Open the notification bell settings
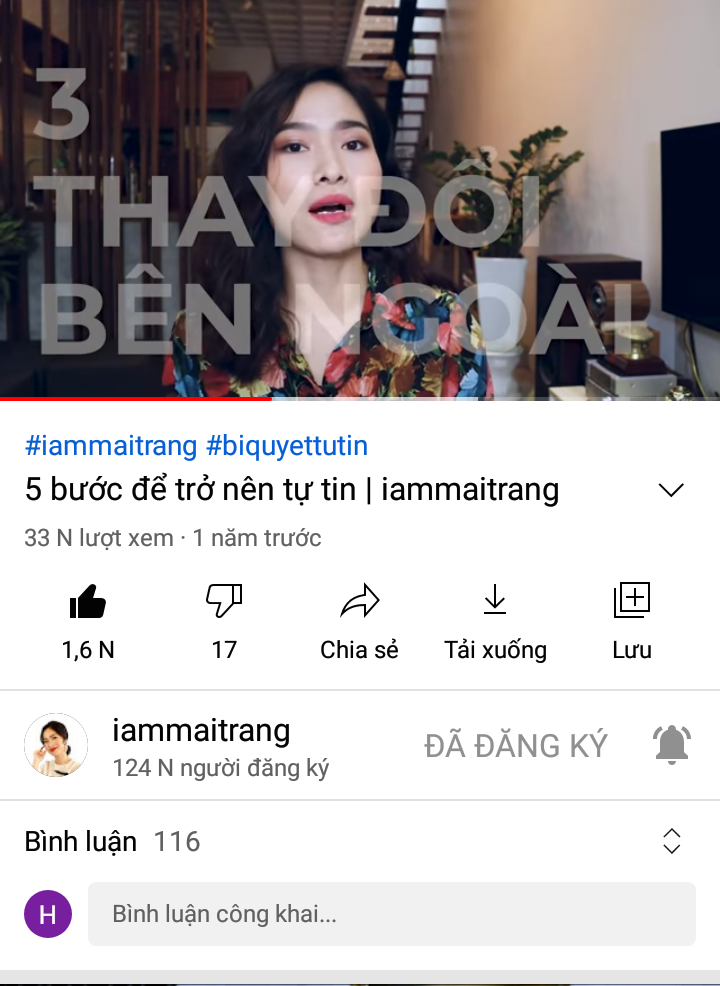The height and width of the screenshot is (986, 720). pyautogui.click(x=671, y=745)
